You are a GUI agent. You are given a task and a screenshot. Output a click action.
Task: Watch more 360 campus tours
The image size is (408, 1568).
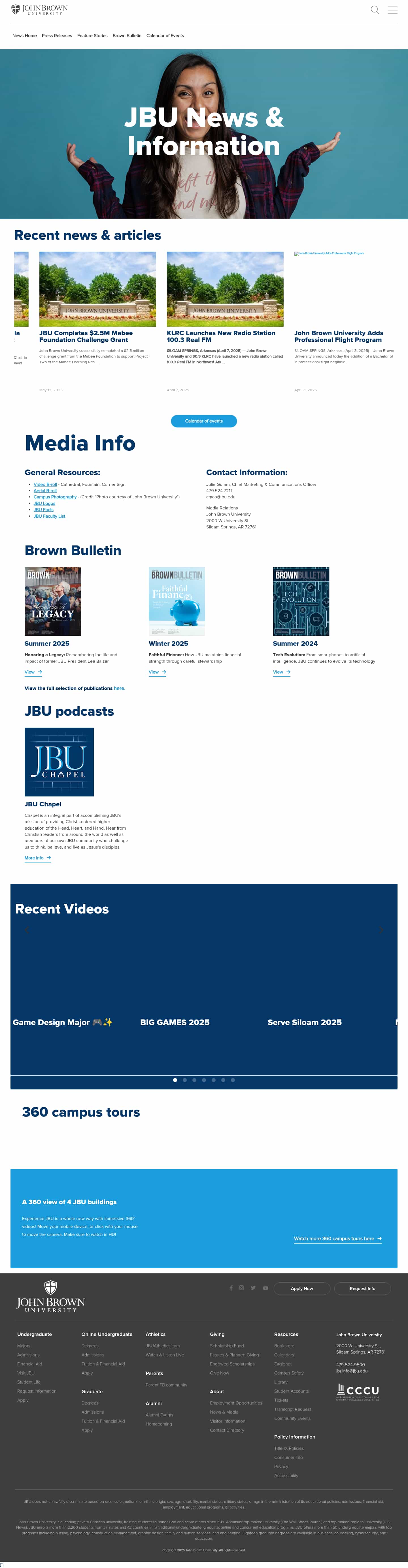pos(337,1238)
